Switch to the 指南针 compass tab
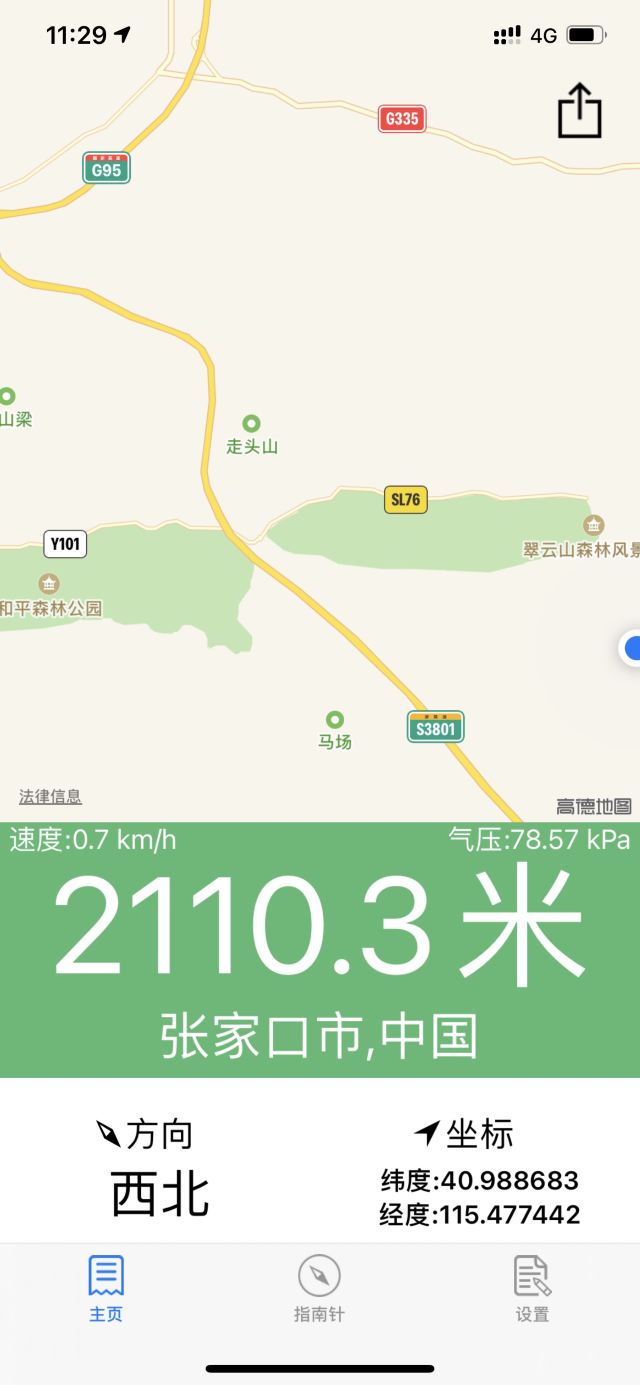The image size is (640, 1385). 319,1290
